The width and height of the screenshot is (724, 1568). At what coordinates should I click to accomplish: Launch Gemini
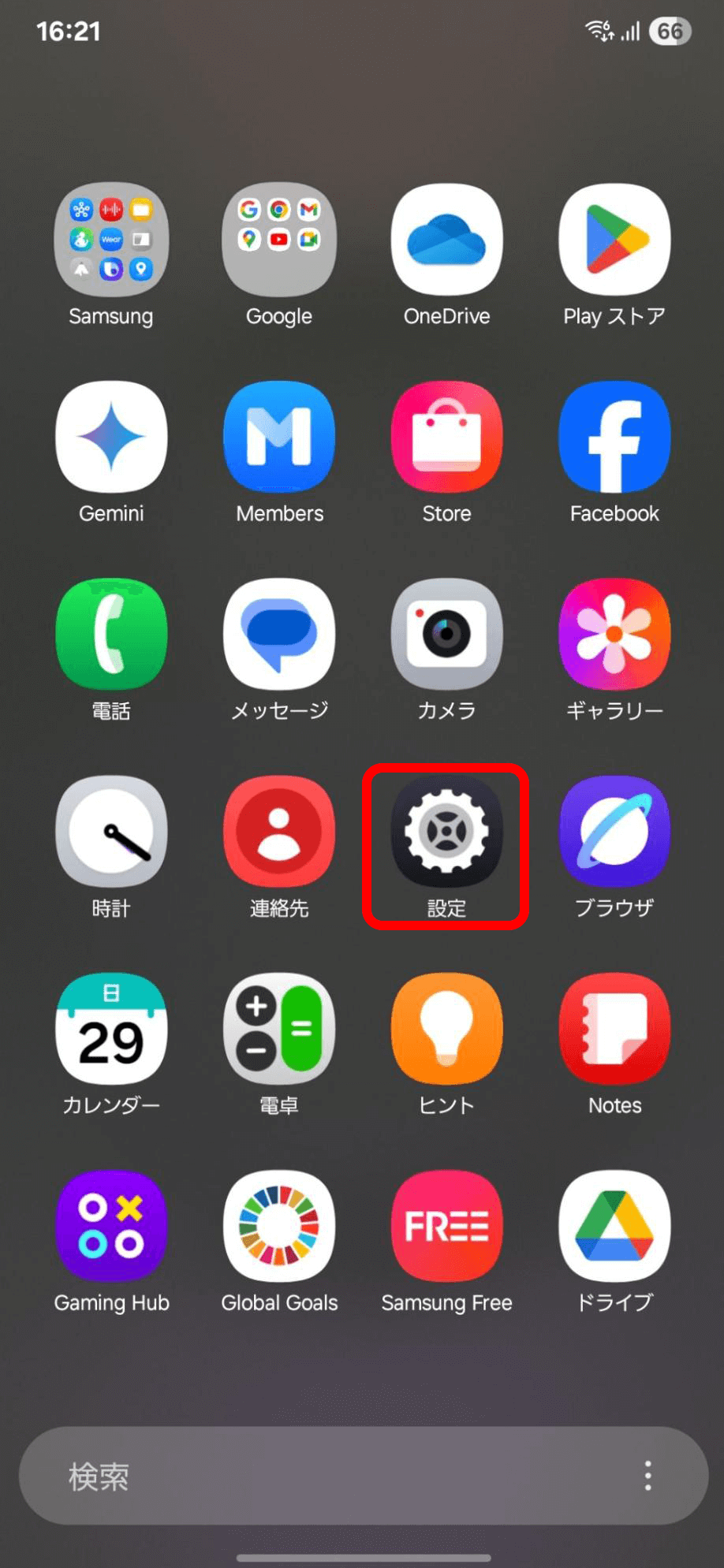[x=111, y=436]
